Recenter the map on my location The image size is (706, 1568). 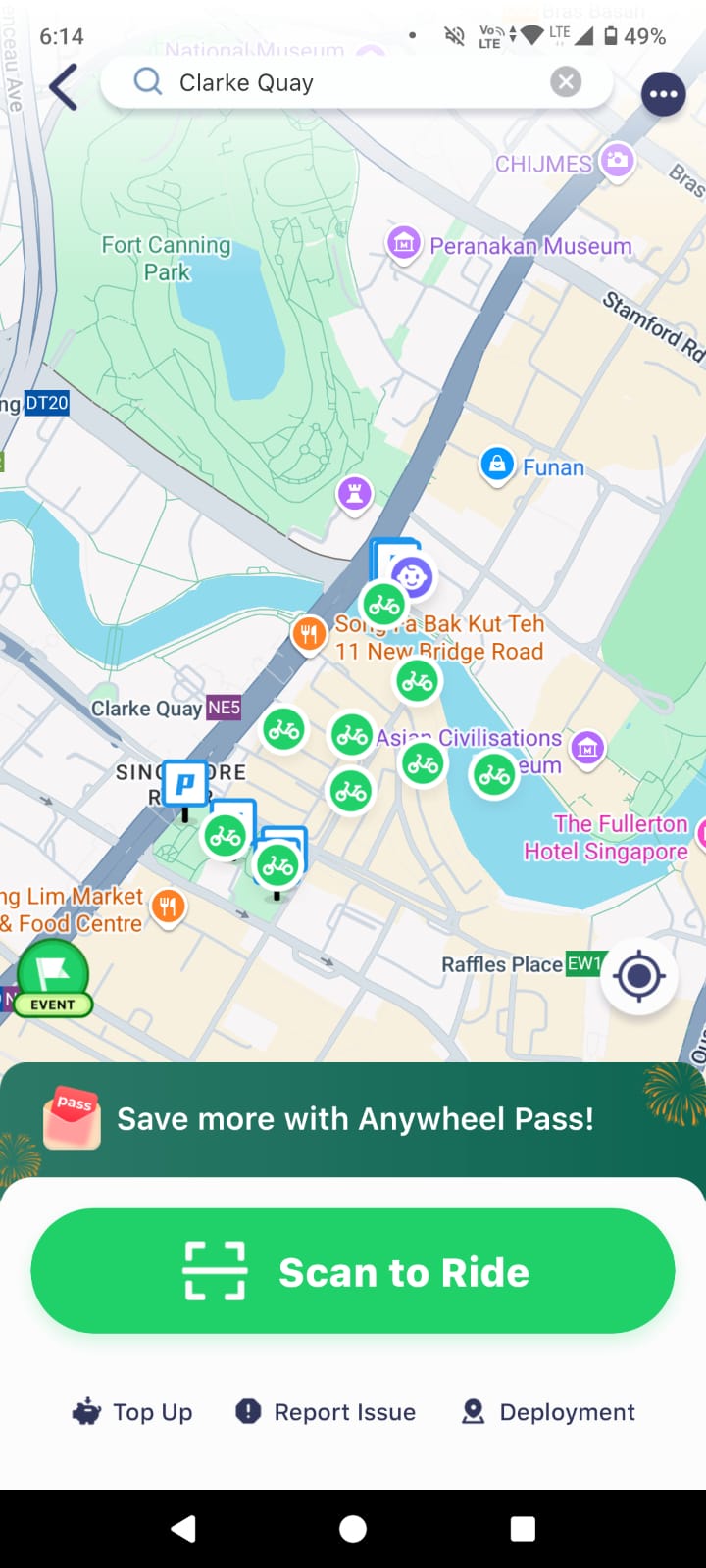pyautogui.click(x=639, y=976)
